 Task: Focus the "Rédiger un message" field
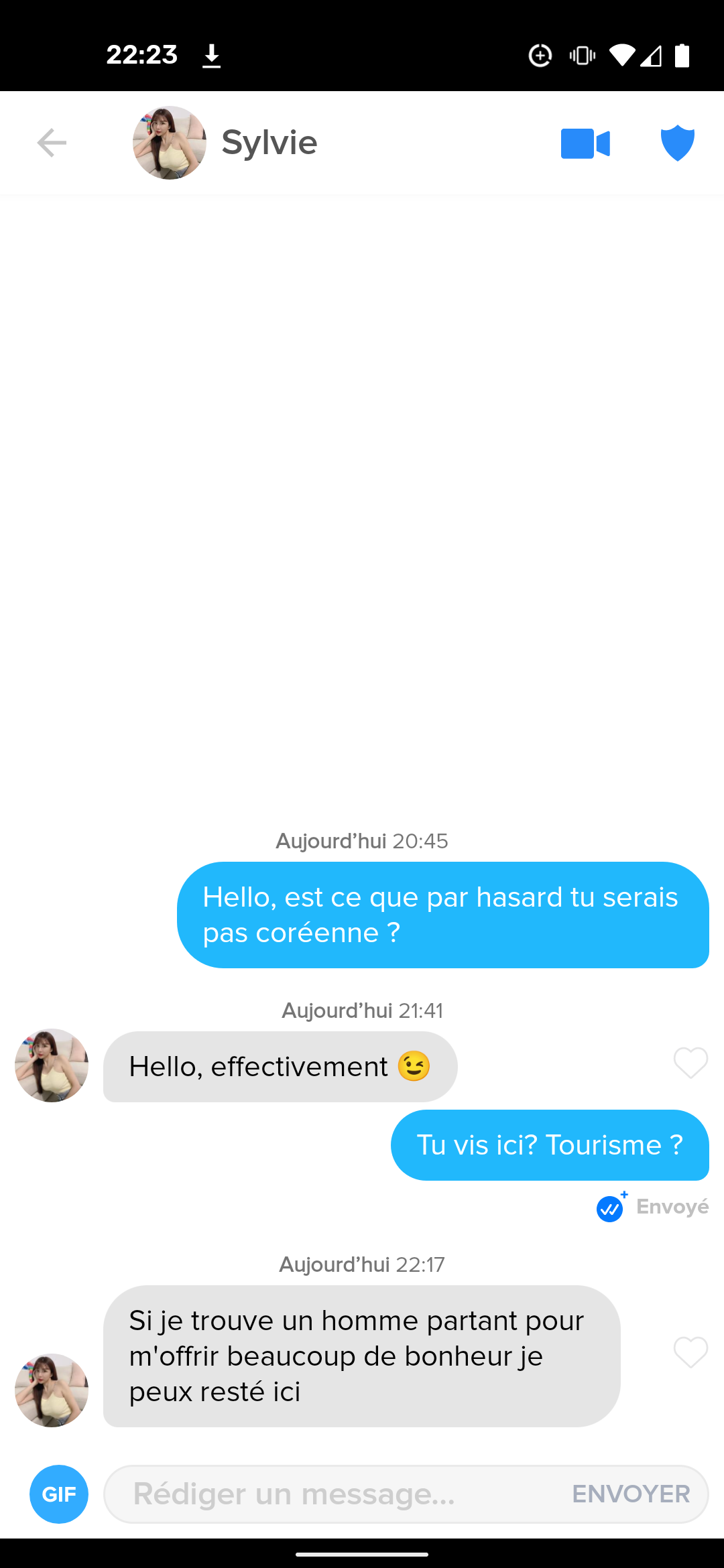pyautogui.click(x=335, y=1494)
